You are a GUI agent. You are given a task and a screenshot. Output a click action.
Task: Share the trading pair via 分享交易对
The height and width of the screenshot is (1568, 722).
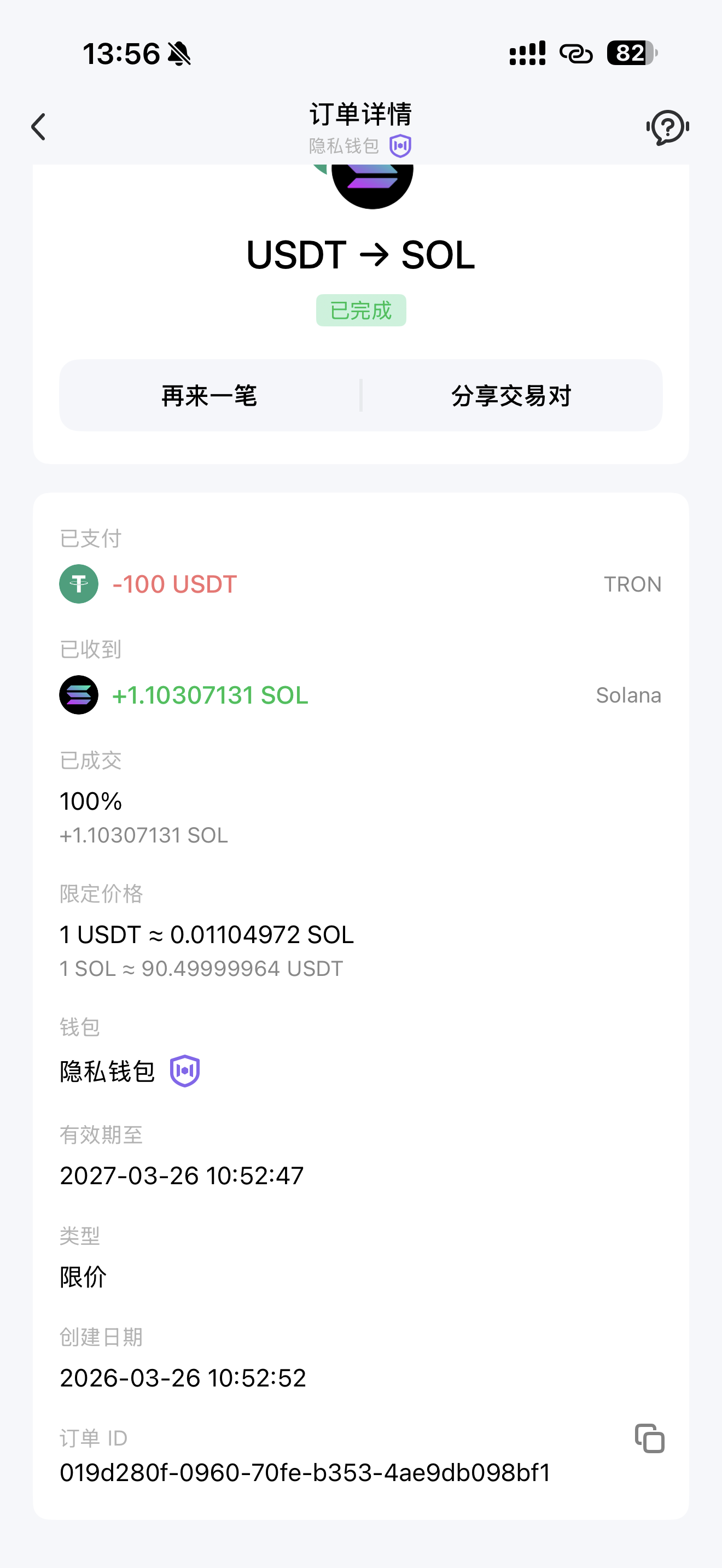point(511,396)
